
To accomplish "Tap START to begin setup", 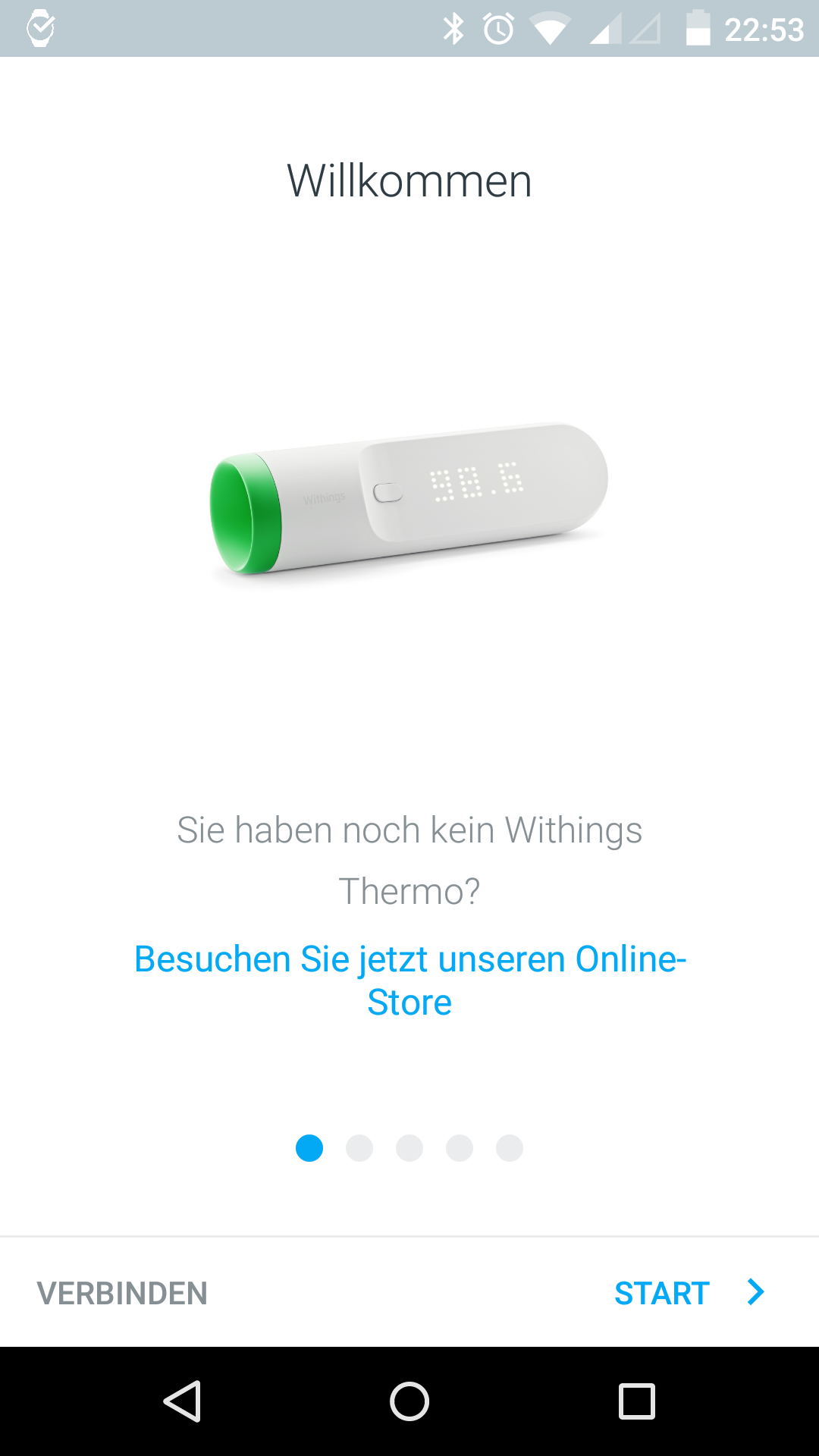I will click(687, 1293).
